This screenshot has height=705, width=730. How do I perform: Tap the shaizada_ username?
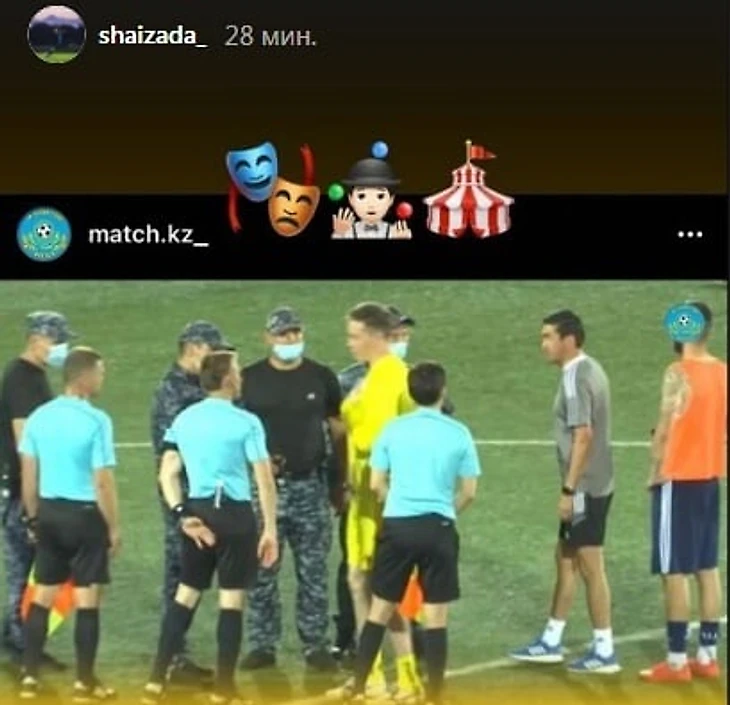coord(152,36)
